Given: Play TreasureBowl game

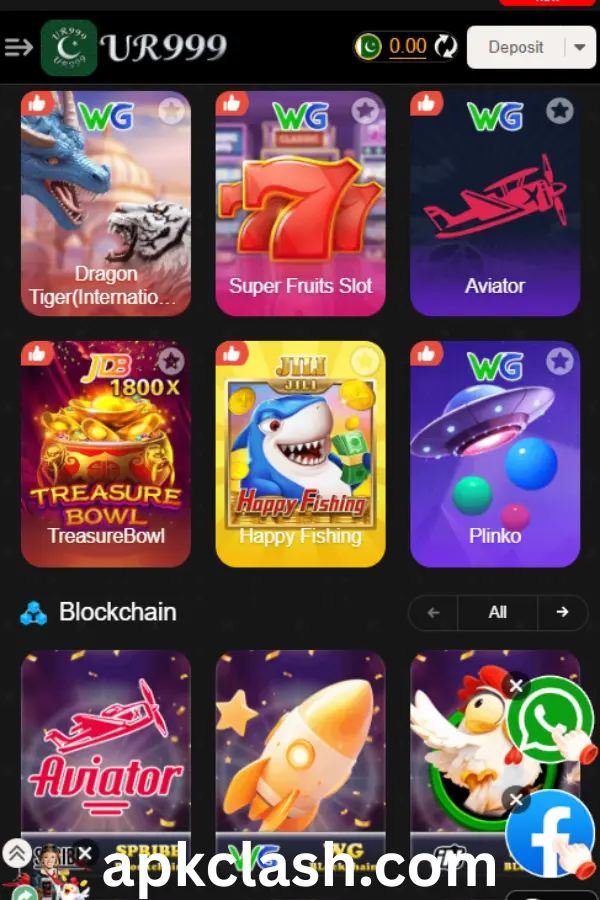Looking at the screenshot, I should tap(106, 454).
